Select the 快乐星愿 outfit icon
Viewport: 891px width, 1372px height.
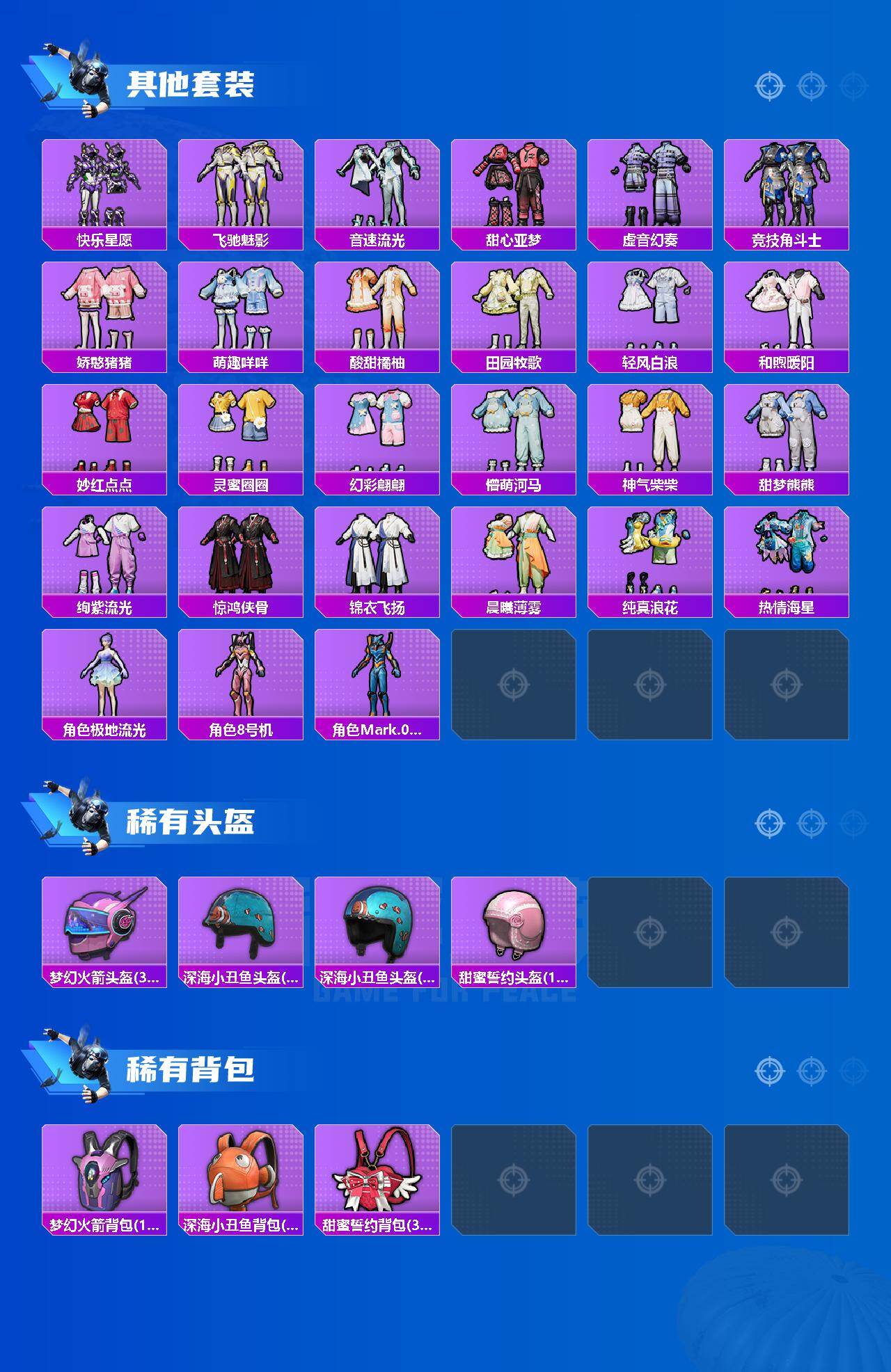[103, 184]
